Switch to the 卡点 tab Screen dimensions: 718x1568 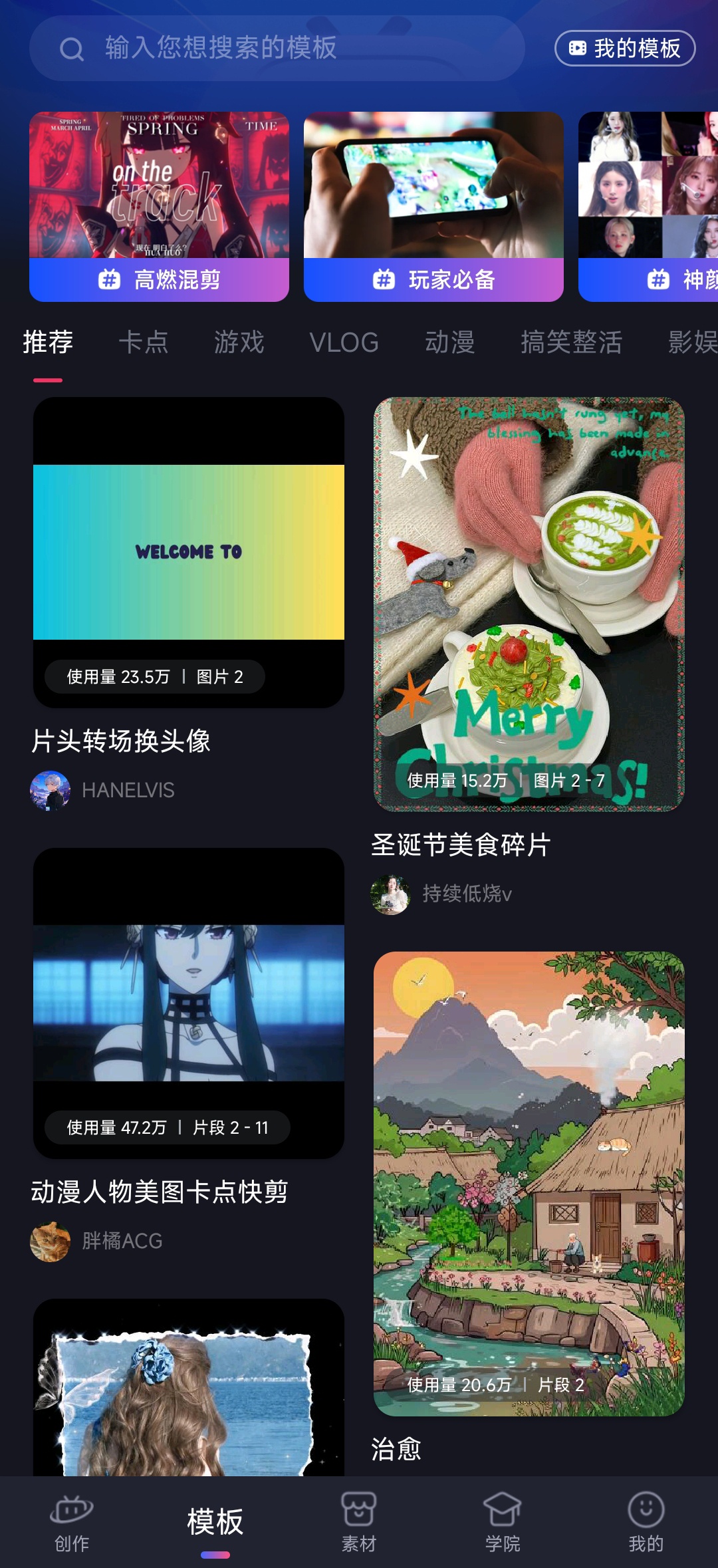coord(144,342)
